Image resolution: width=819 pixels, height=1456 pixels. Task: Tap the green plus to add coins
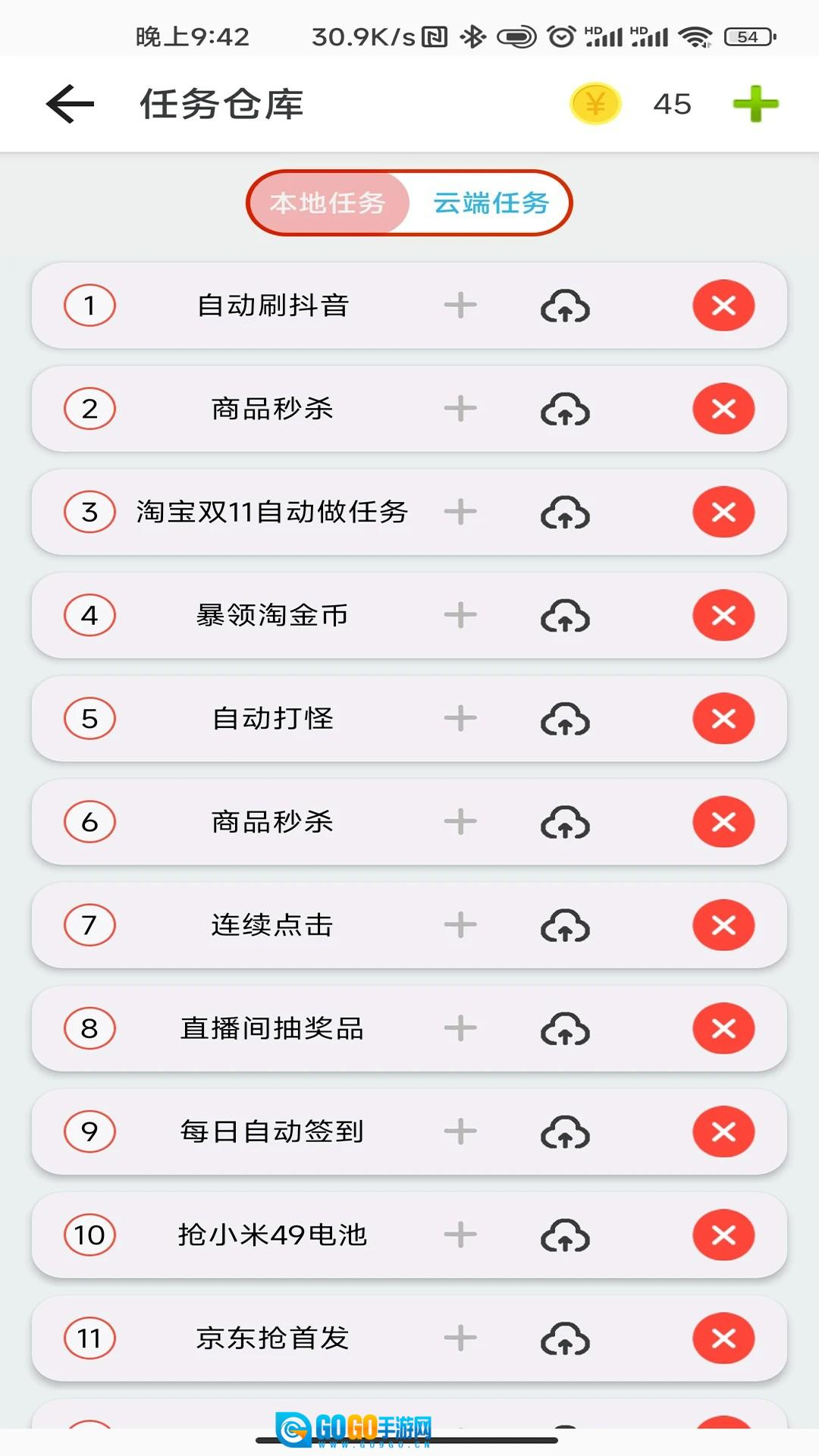tap(755, 104)
